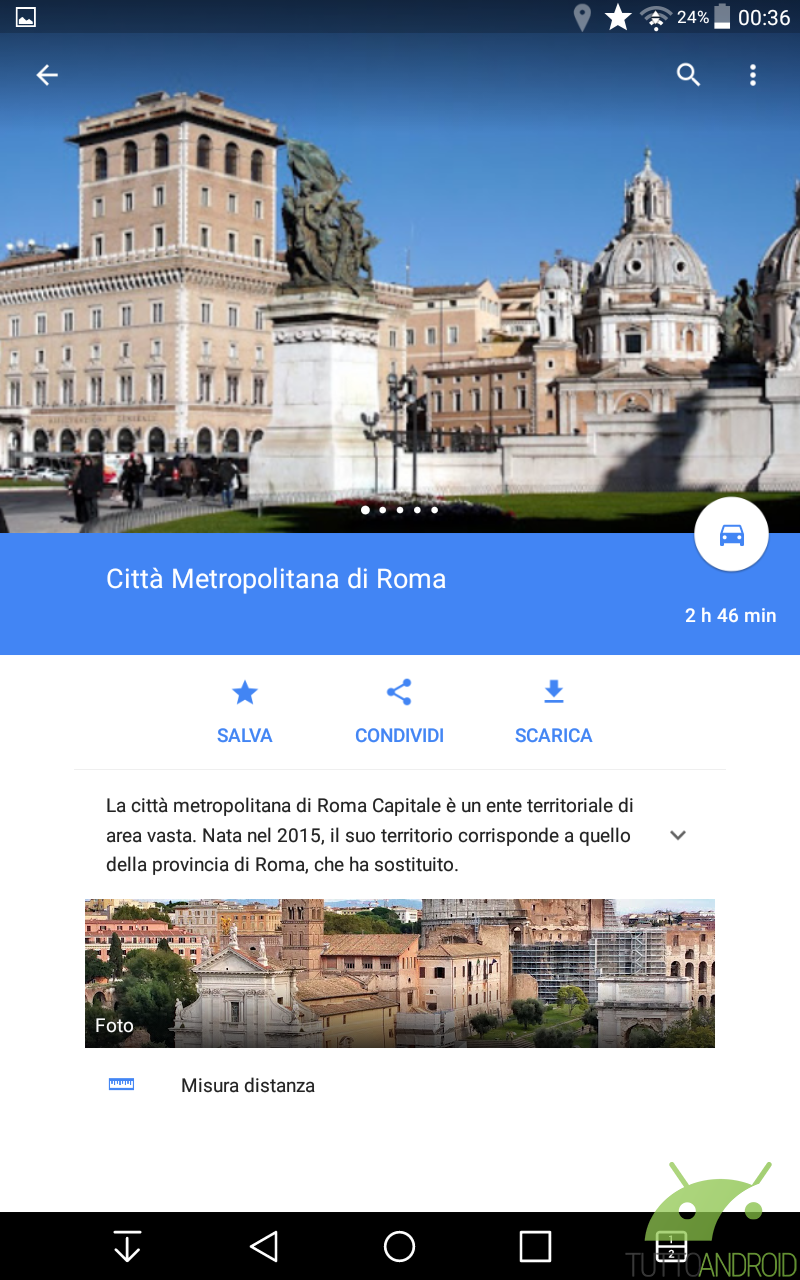Expand the description about Roma Capitale
This screenshot has width=800, height=1280.
[x=678, y=835]
